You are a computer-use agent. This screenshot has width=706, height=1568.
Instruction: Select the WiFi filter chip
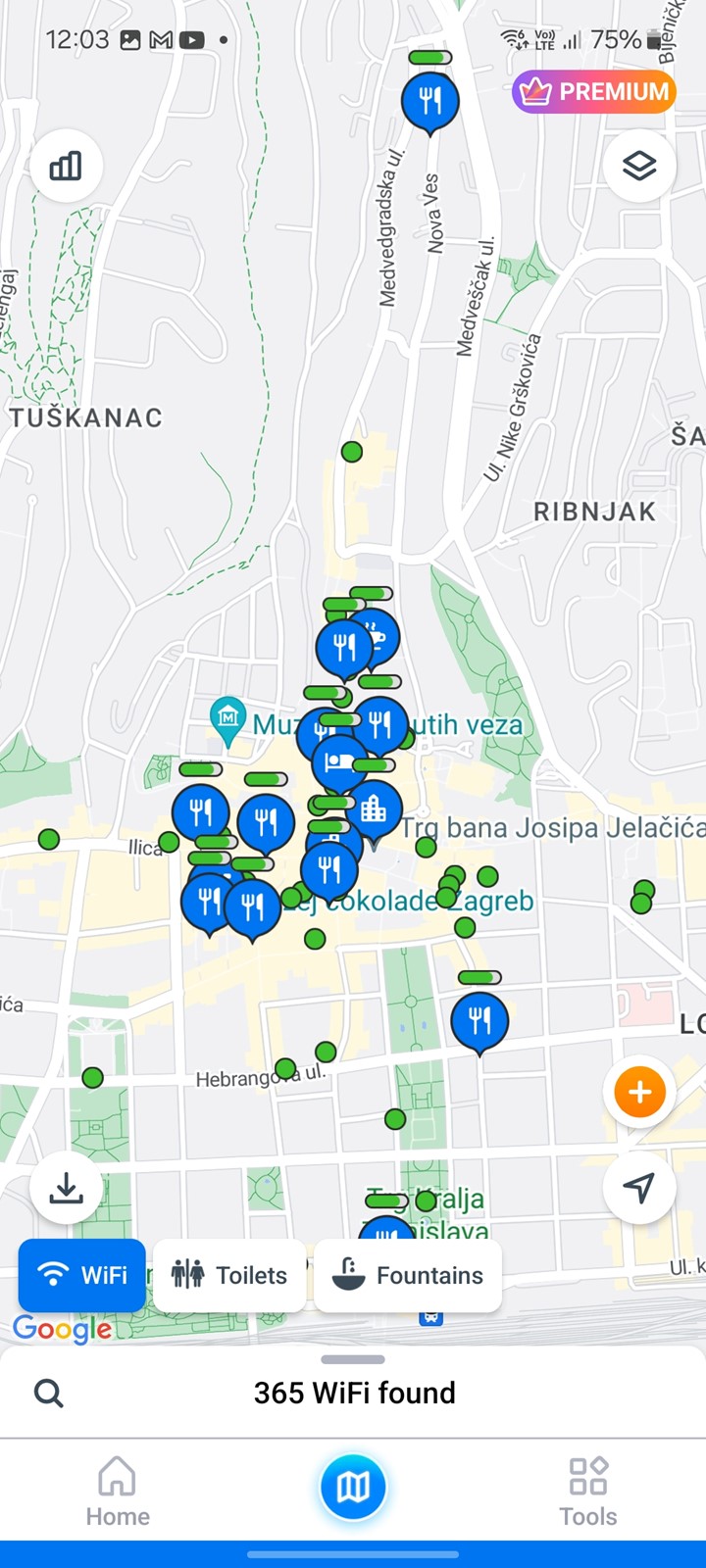coord(82,1275)
